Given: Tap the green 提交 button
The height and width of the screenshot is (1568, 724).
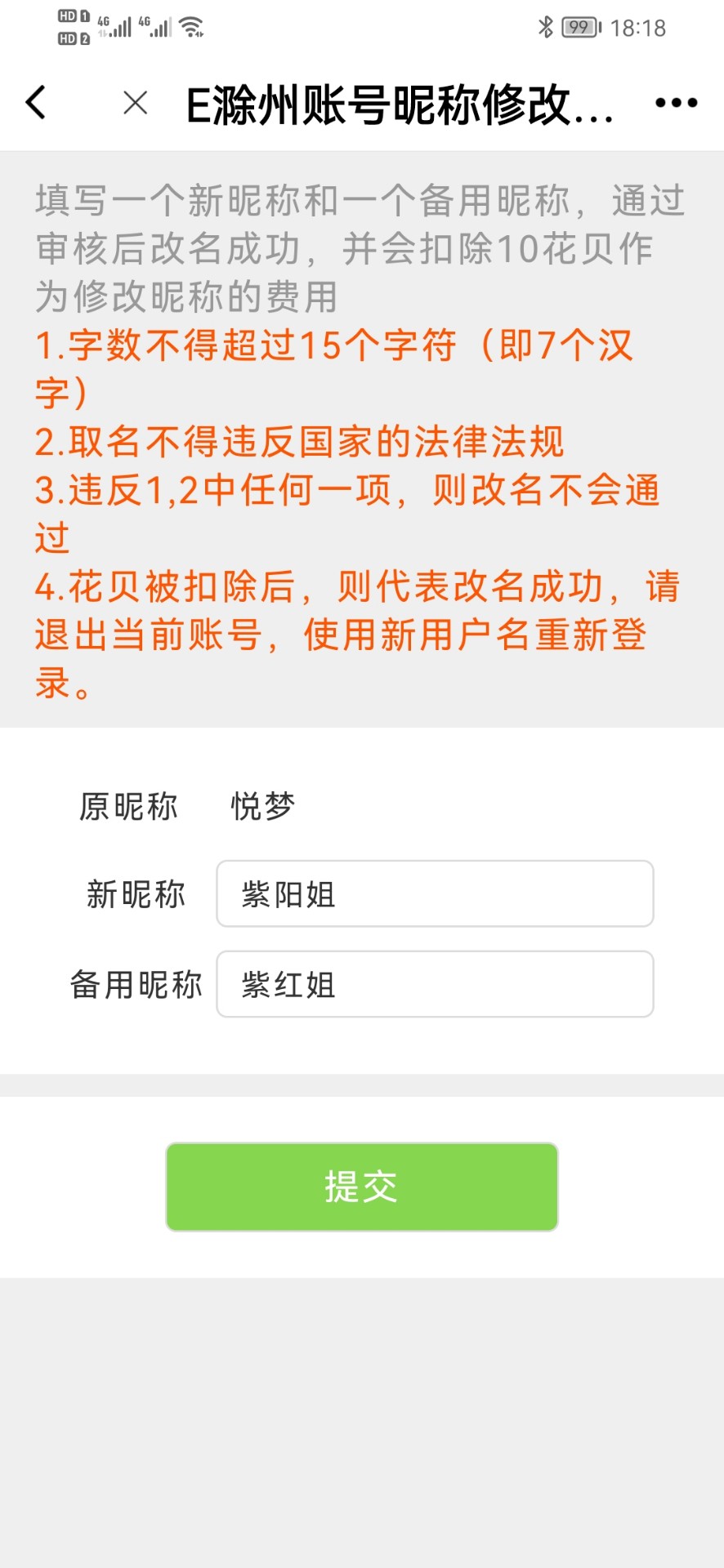Looking at the screenshot, I should pos(362,1187).
